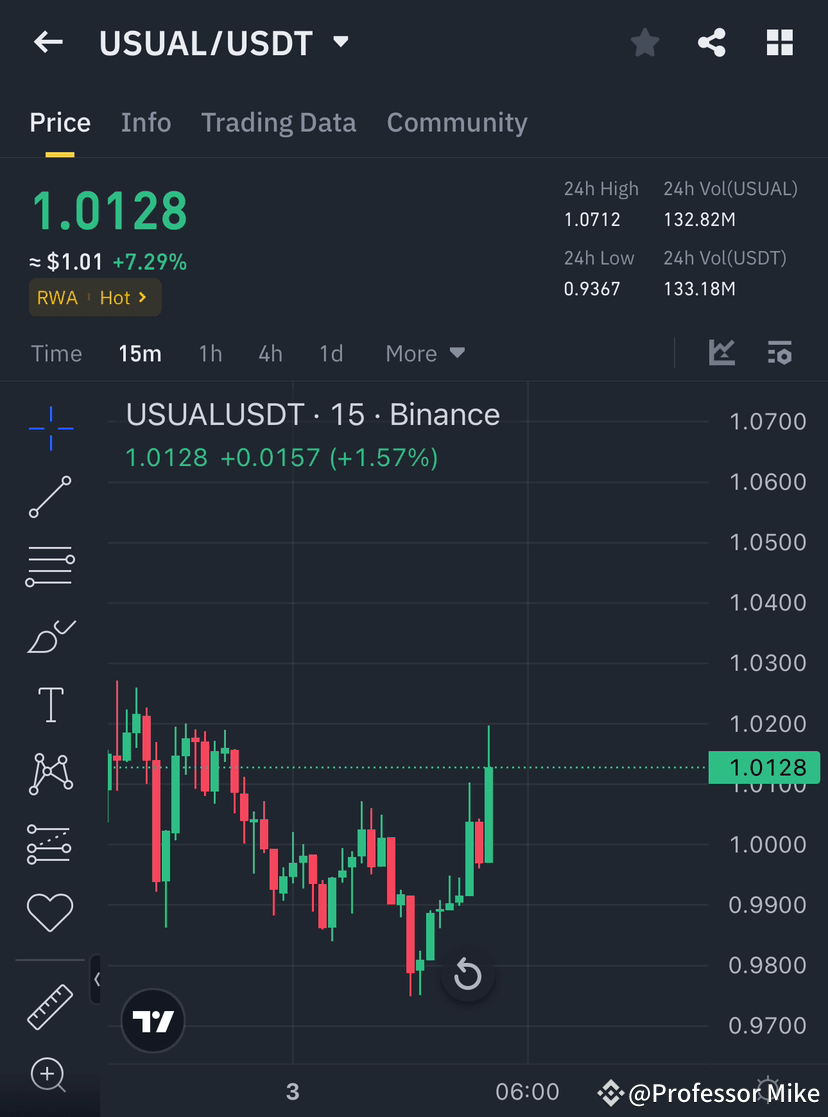Open the XABCD pattern tool
Image resolution: width=828 pixels, height=1117 pixels.
(50, 774)
